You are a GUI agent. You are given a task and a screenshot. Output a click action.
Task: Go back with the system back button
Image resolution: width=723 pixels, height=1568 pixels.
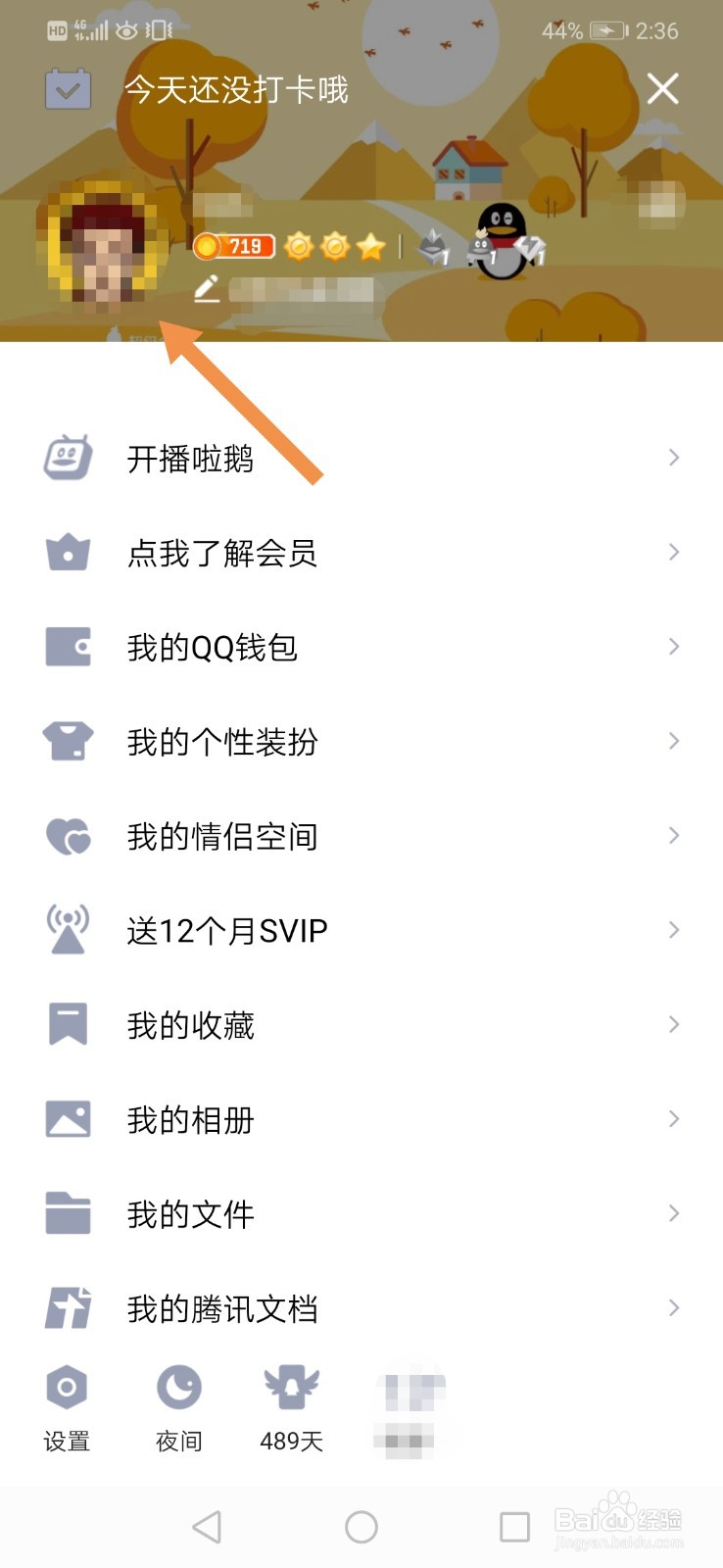click(x=207, y=1526)
